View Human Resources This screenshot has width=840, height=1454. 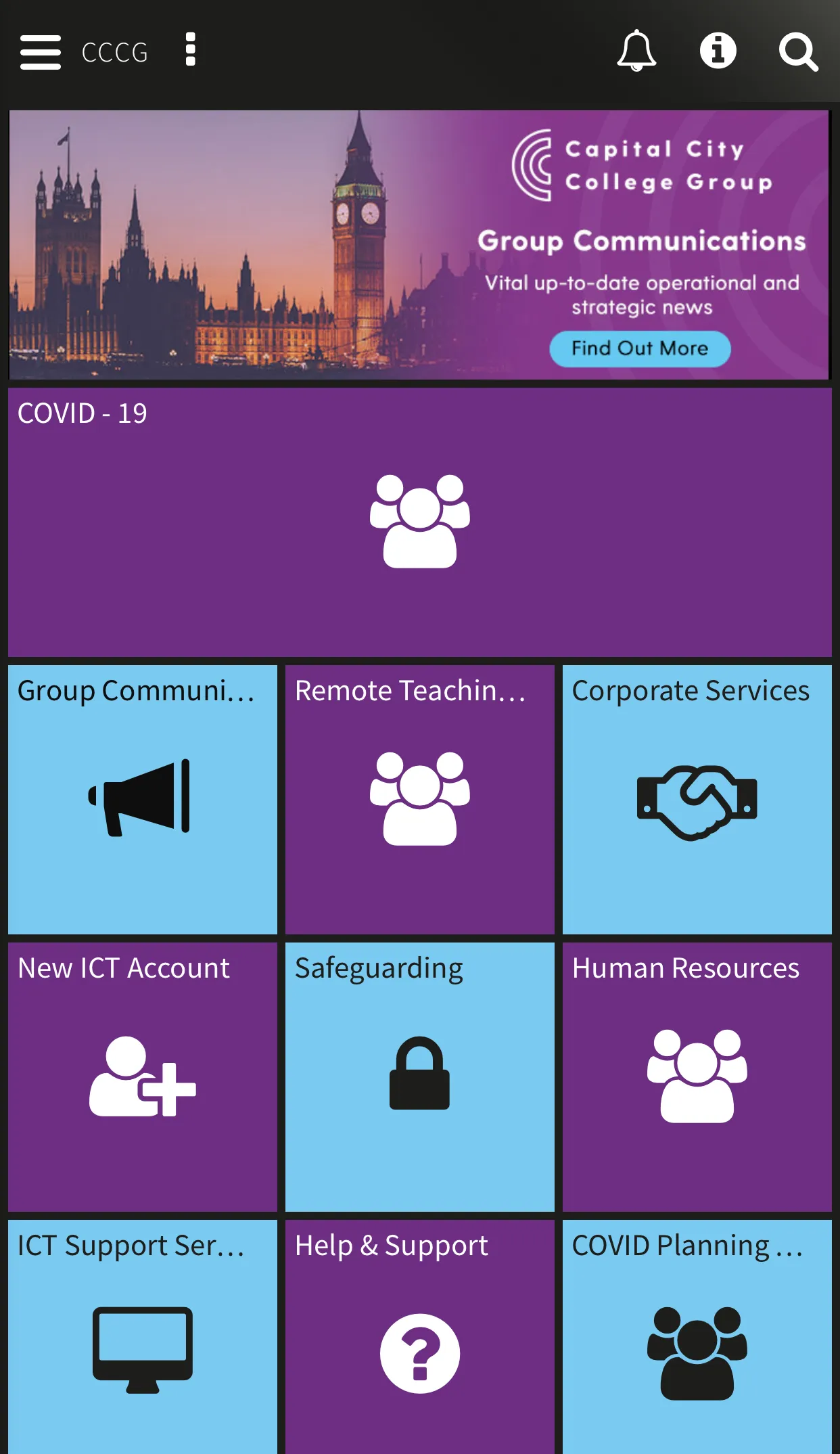pyautogui.click(x=697, y=1076)
